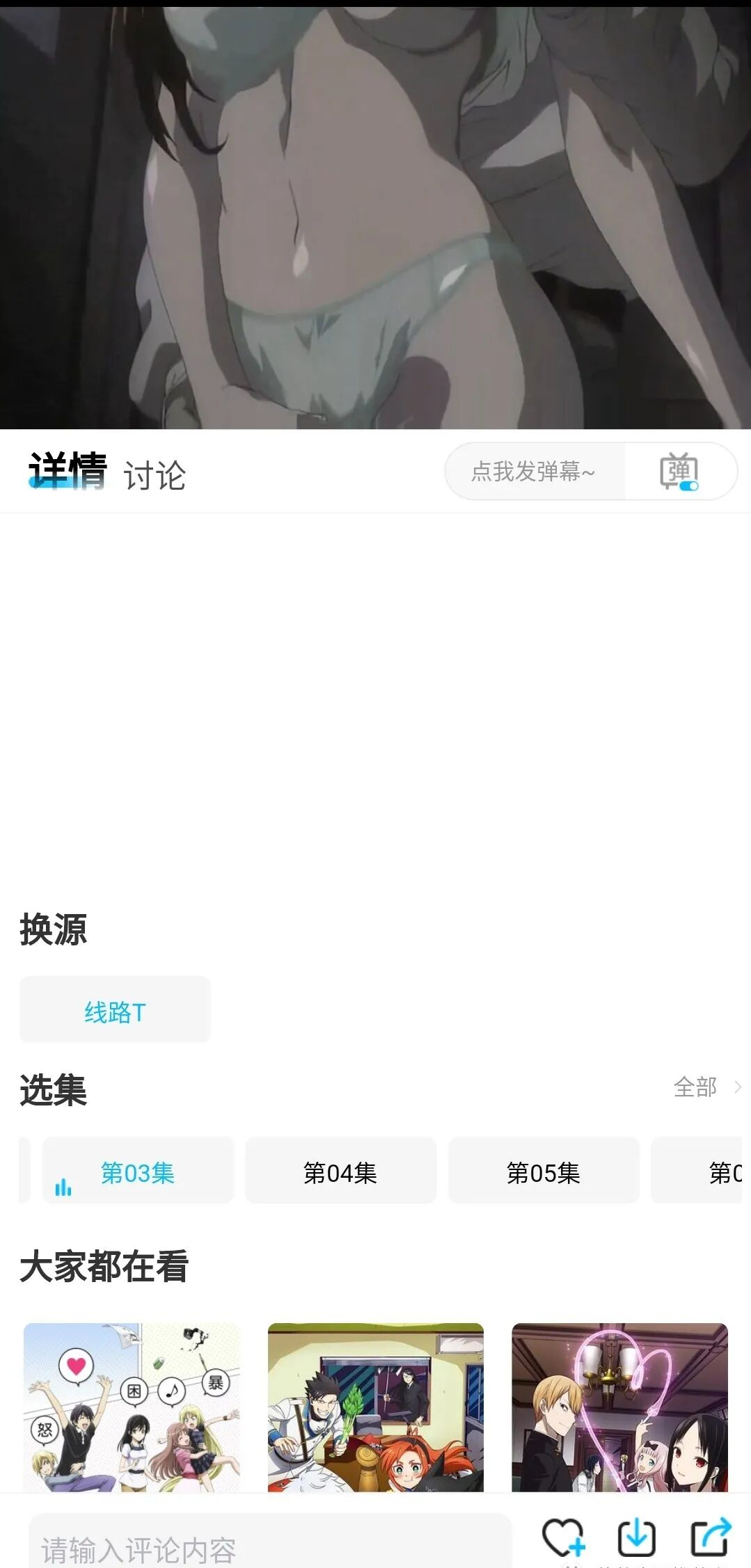Select the currently playing 第03集

[138, 1171]
